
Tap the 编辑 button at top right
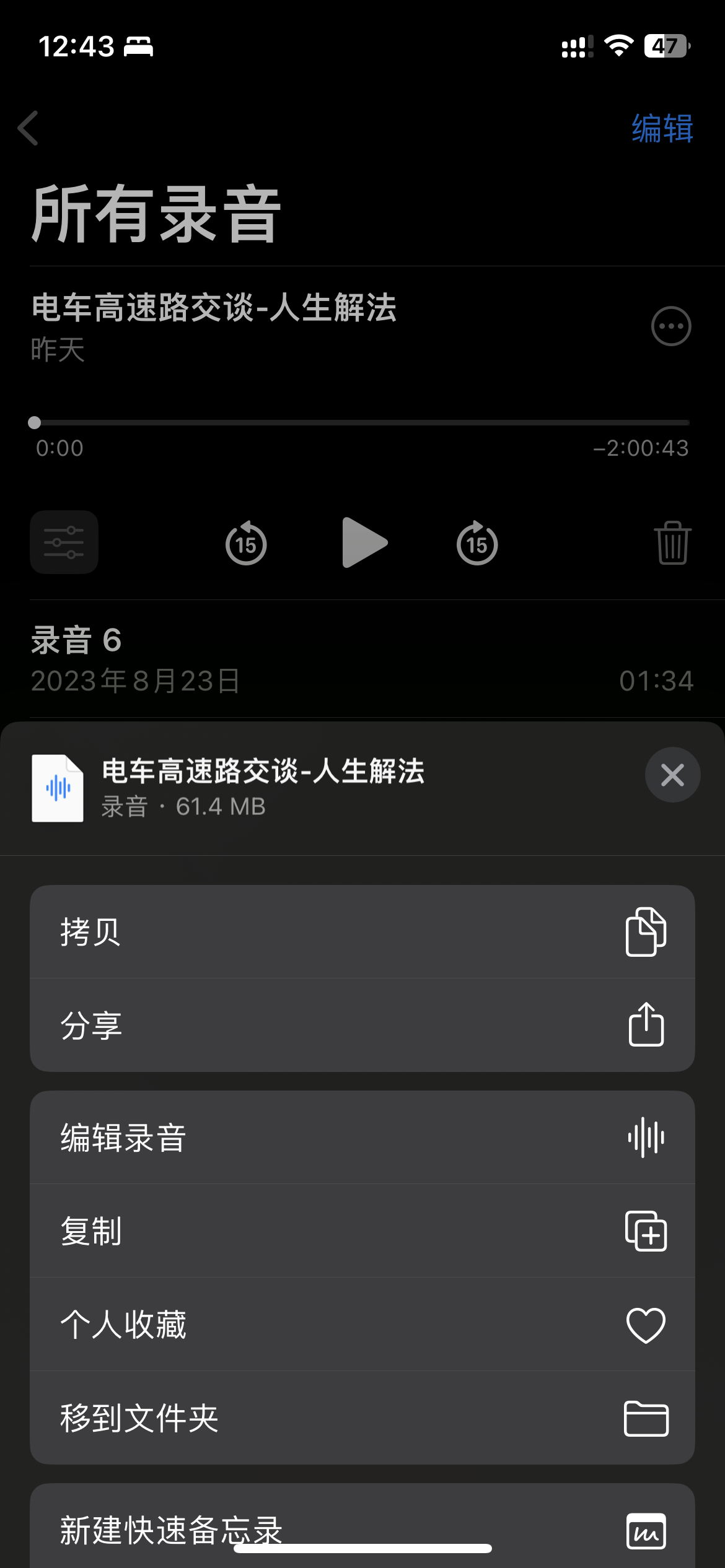(x=662, y=128)
